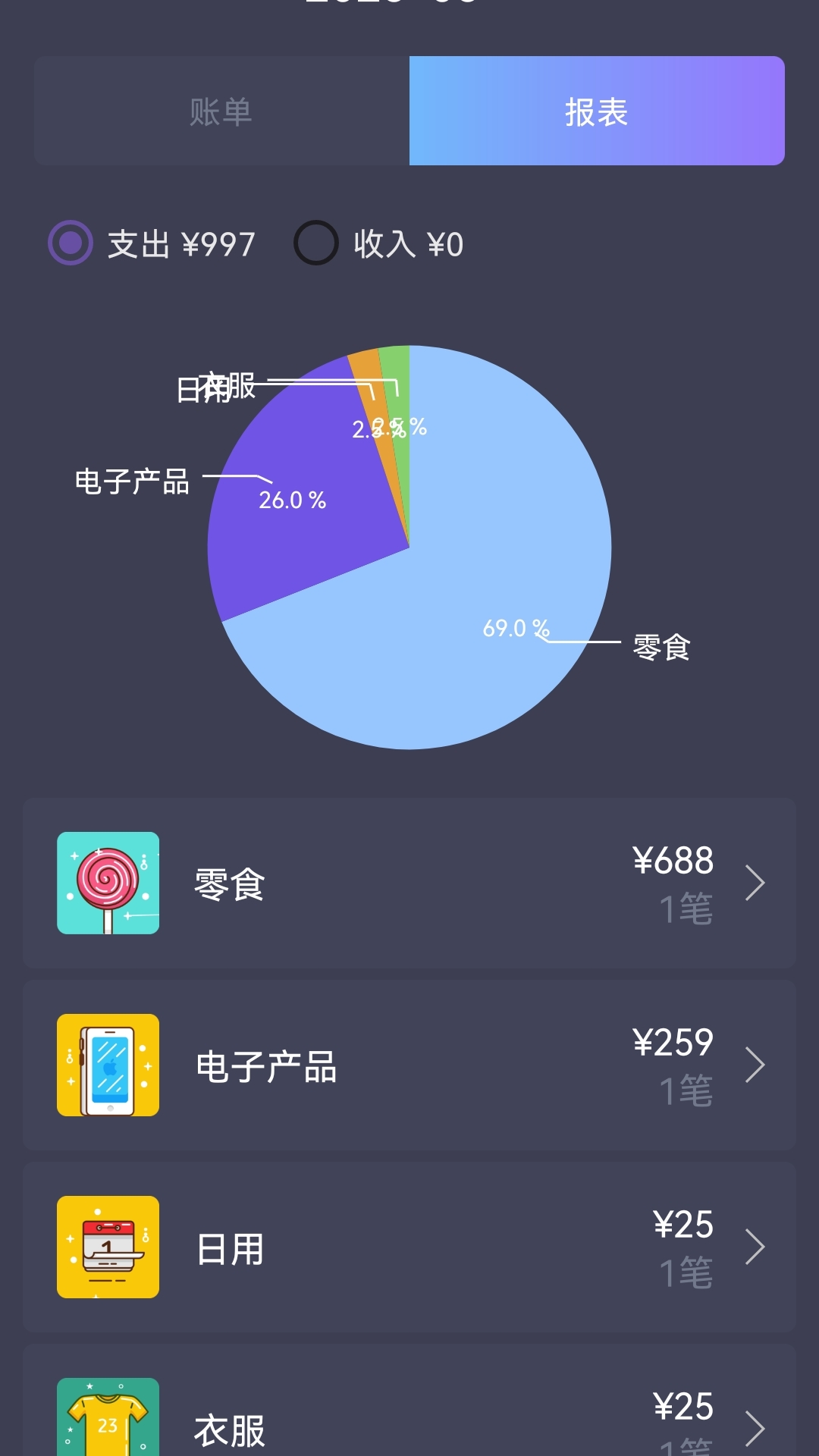
Task: Select the 收入 income radio button
Action: point(317,244)
